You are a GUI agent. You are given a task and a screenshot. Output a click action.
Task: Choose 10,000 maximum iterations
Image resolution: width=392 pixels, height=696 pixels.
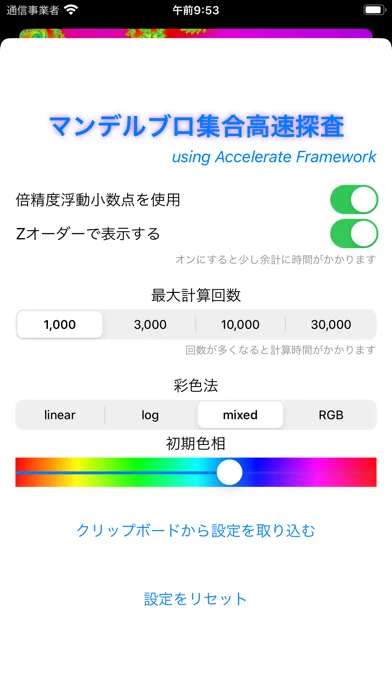[241, 324]
